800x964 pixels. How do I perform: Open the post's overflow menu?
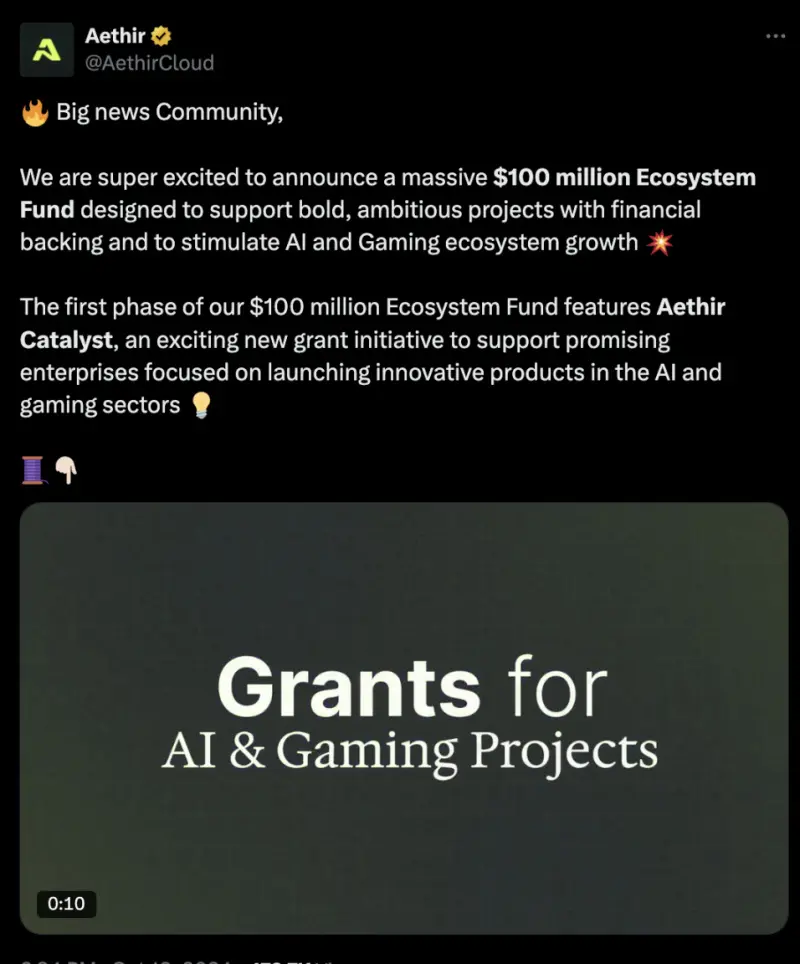[775, 36]
